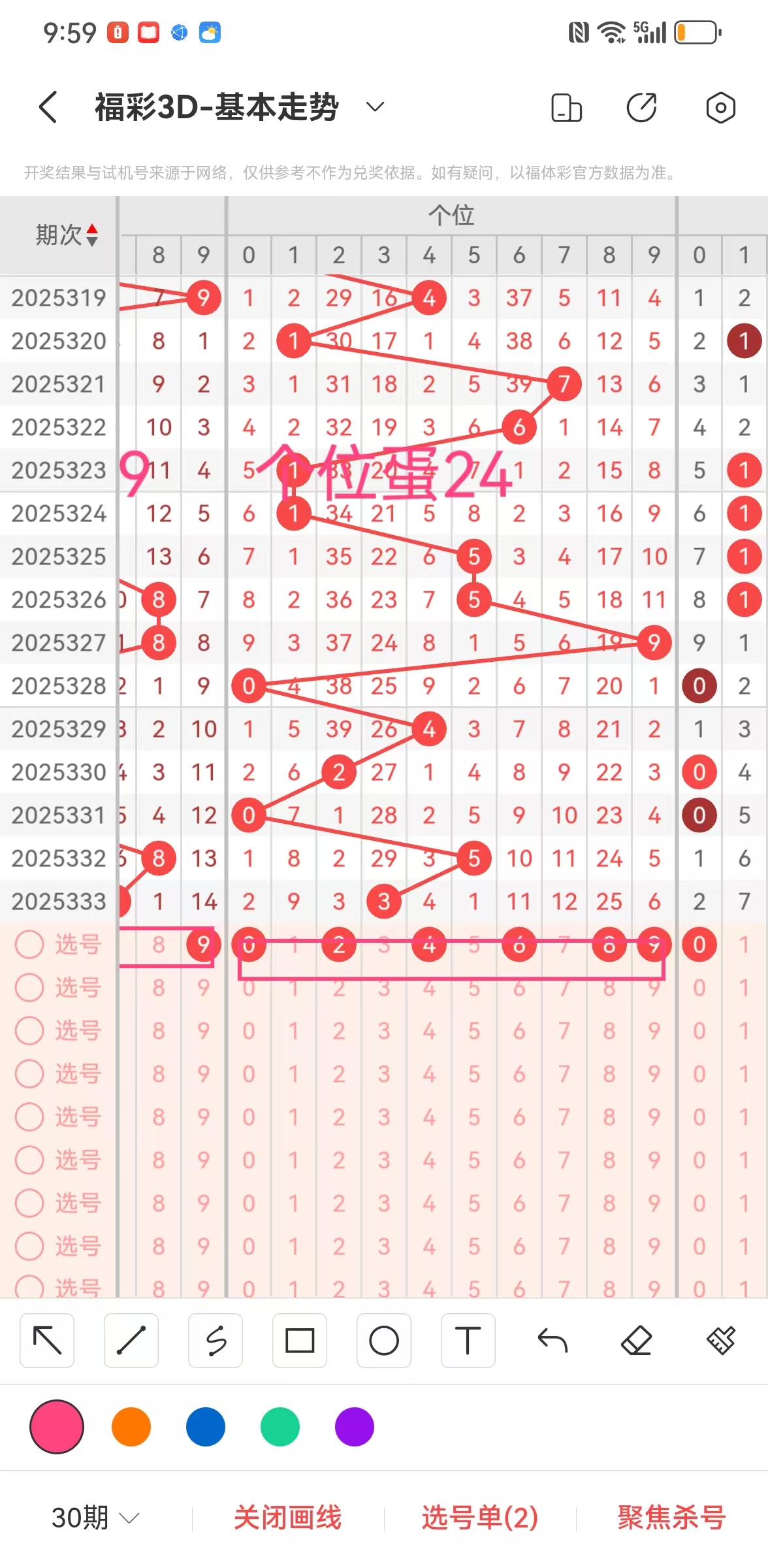Sort the chart by 期次

point(67,235)
